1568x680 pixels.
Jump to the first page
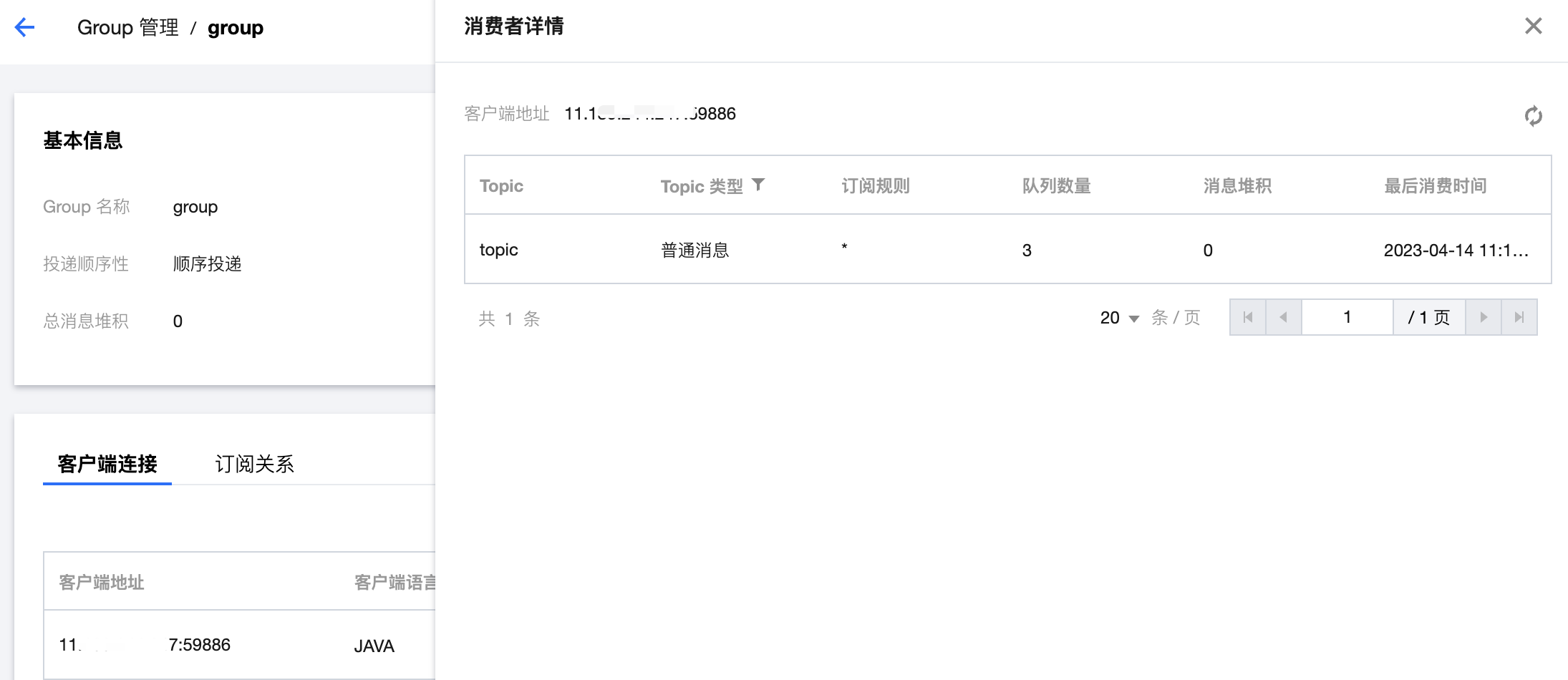click(x=1248, y=318)
